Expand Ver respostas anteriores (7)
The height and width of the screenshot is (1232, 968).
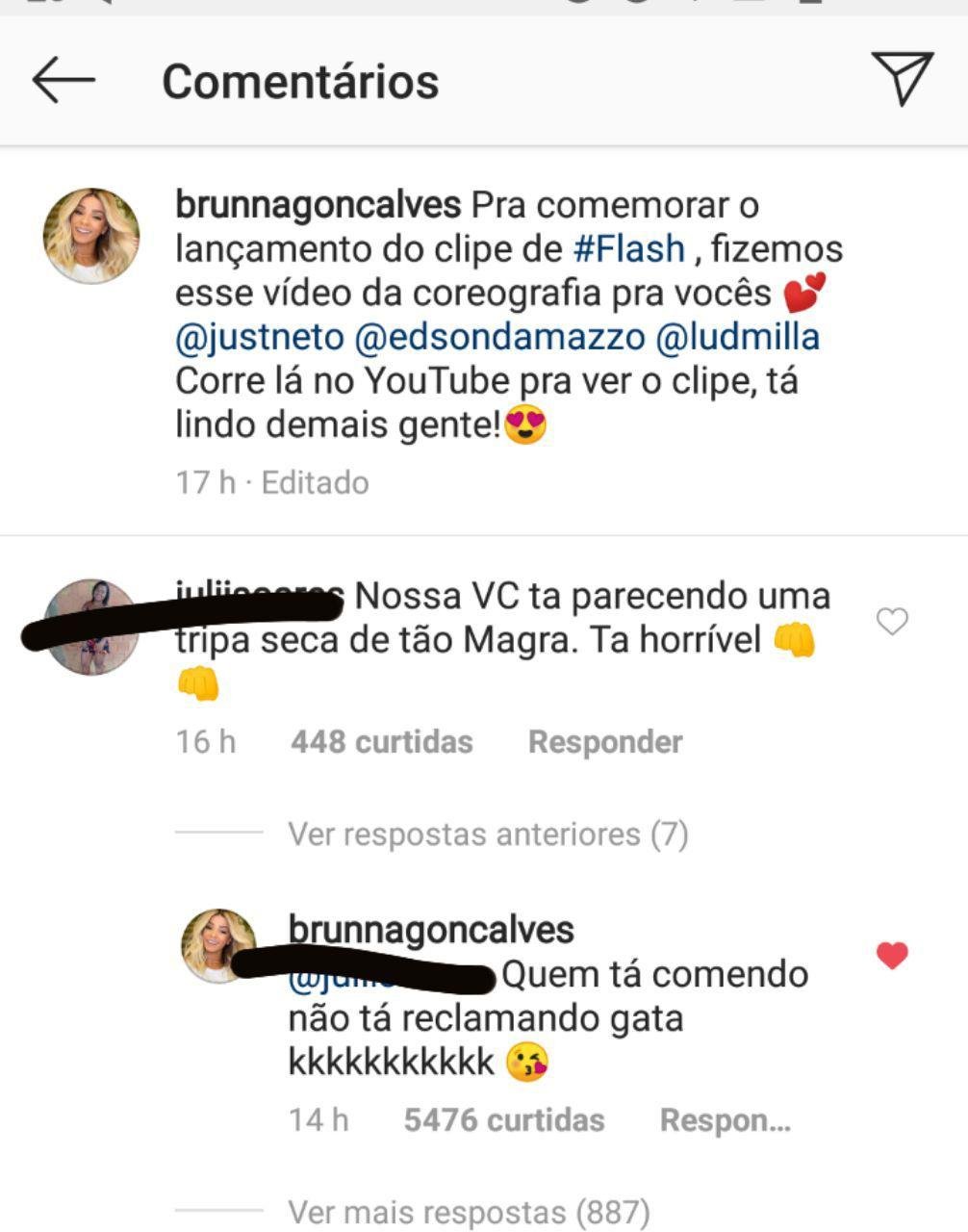pos(488,834)
